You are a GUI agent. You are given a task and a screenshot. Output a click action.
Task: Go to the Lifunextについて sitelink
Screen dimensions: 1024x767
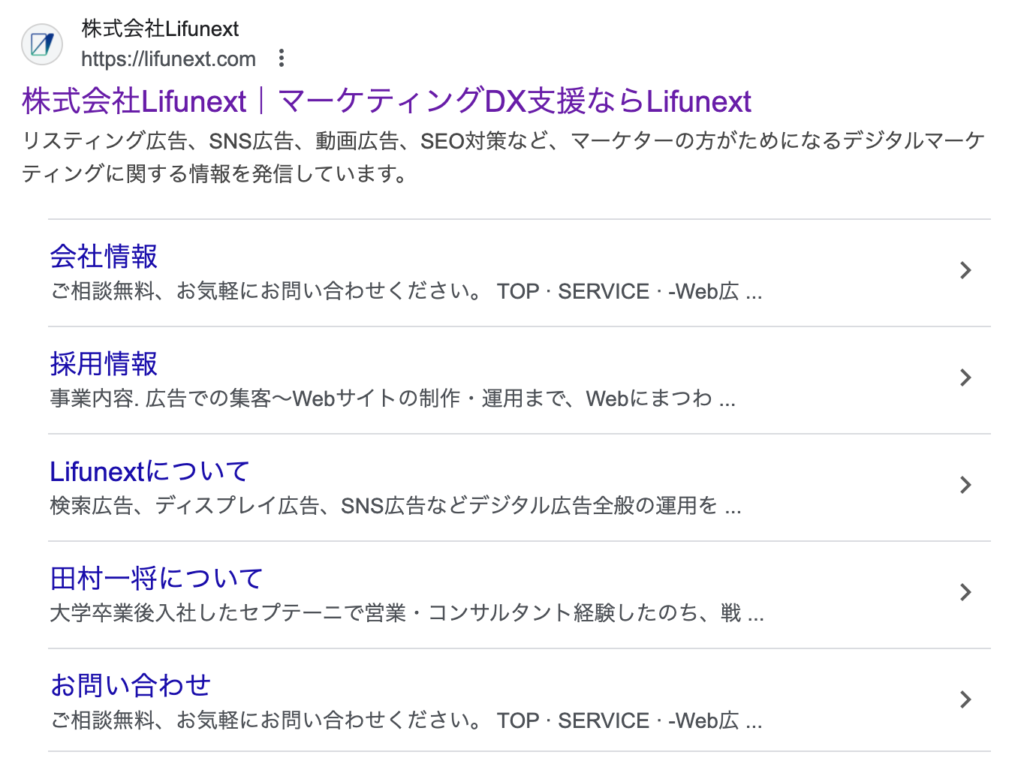149,471
